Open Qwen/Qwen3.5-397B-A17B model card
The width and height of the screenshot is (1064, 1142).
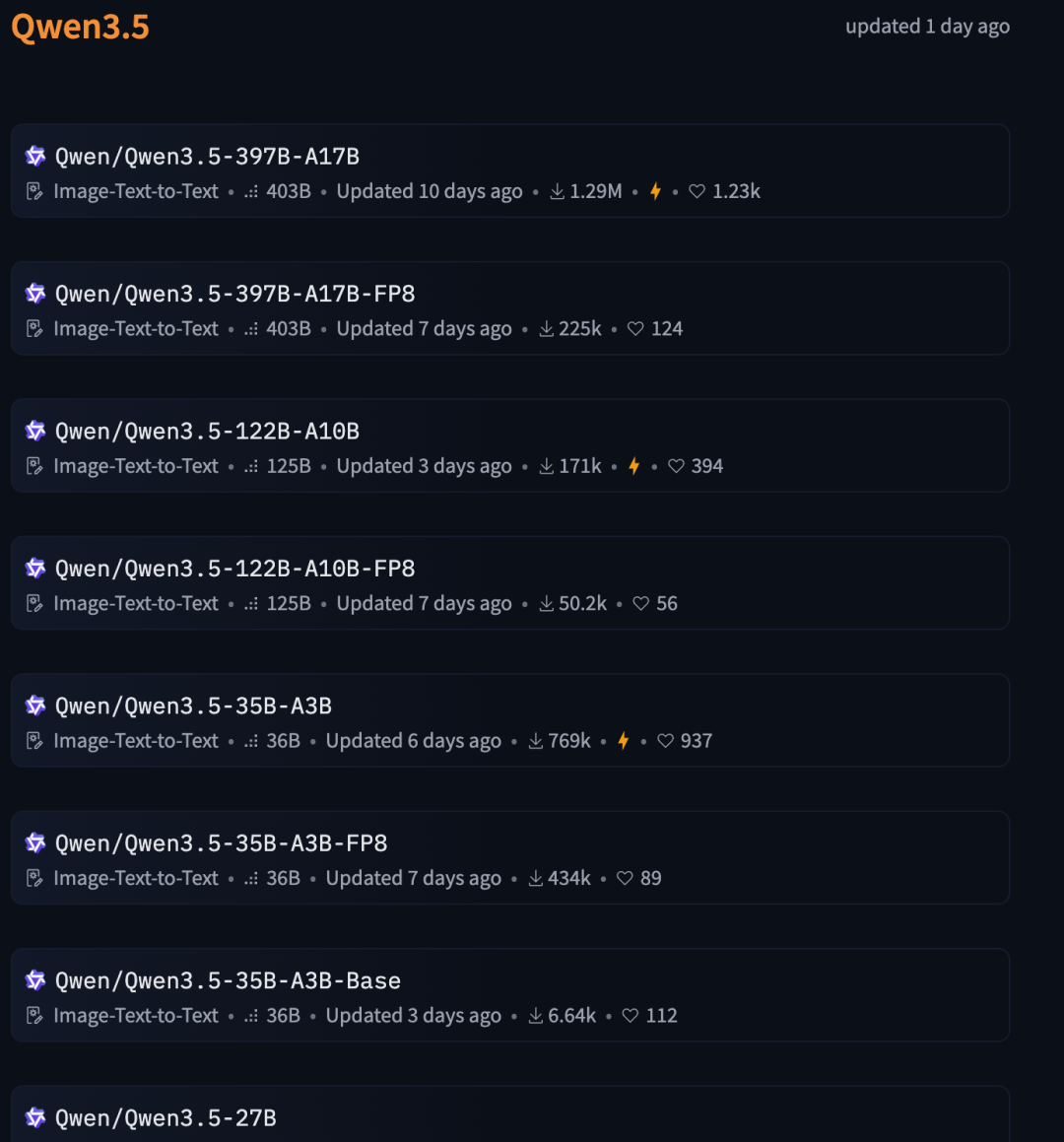pos(207,157)
